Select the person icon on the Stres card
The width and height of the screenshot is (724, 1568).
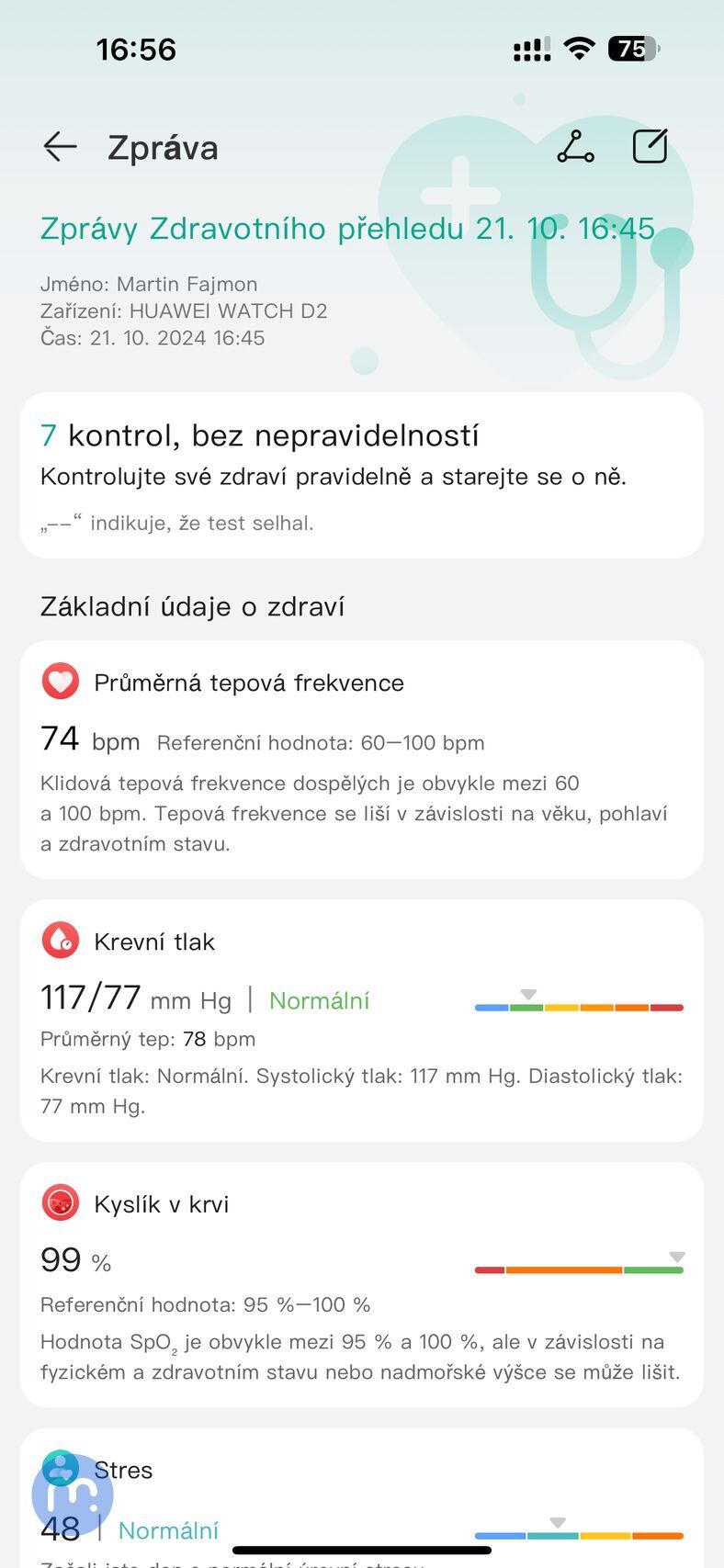click(62, 1470)
